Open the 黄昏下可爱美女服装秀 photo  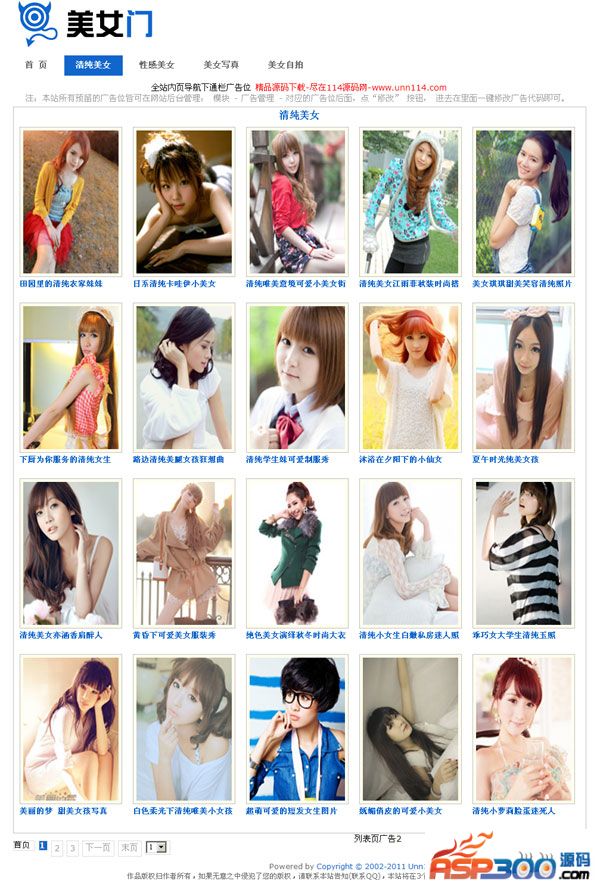(184, 552)
